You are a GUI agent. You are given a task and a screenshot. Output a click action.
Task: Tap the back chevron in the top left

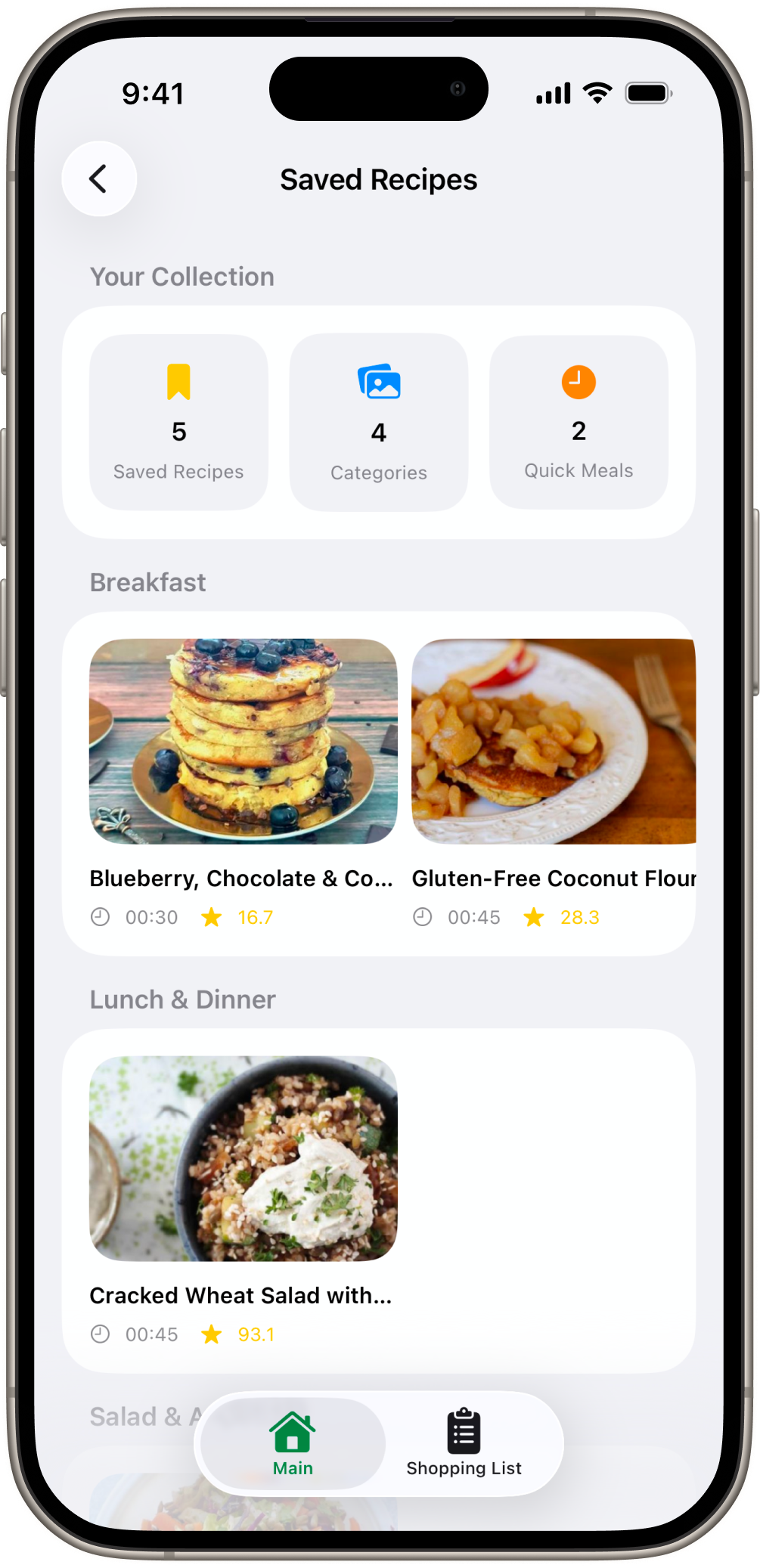(99, 178)
